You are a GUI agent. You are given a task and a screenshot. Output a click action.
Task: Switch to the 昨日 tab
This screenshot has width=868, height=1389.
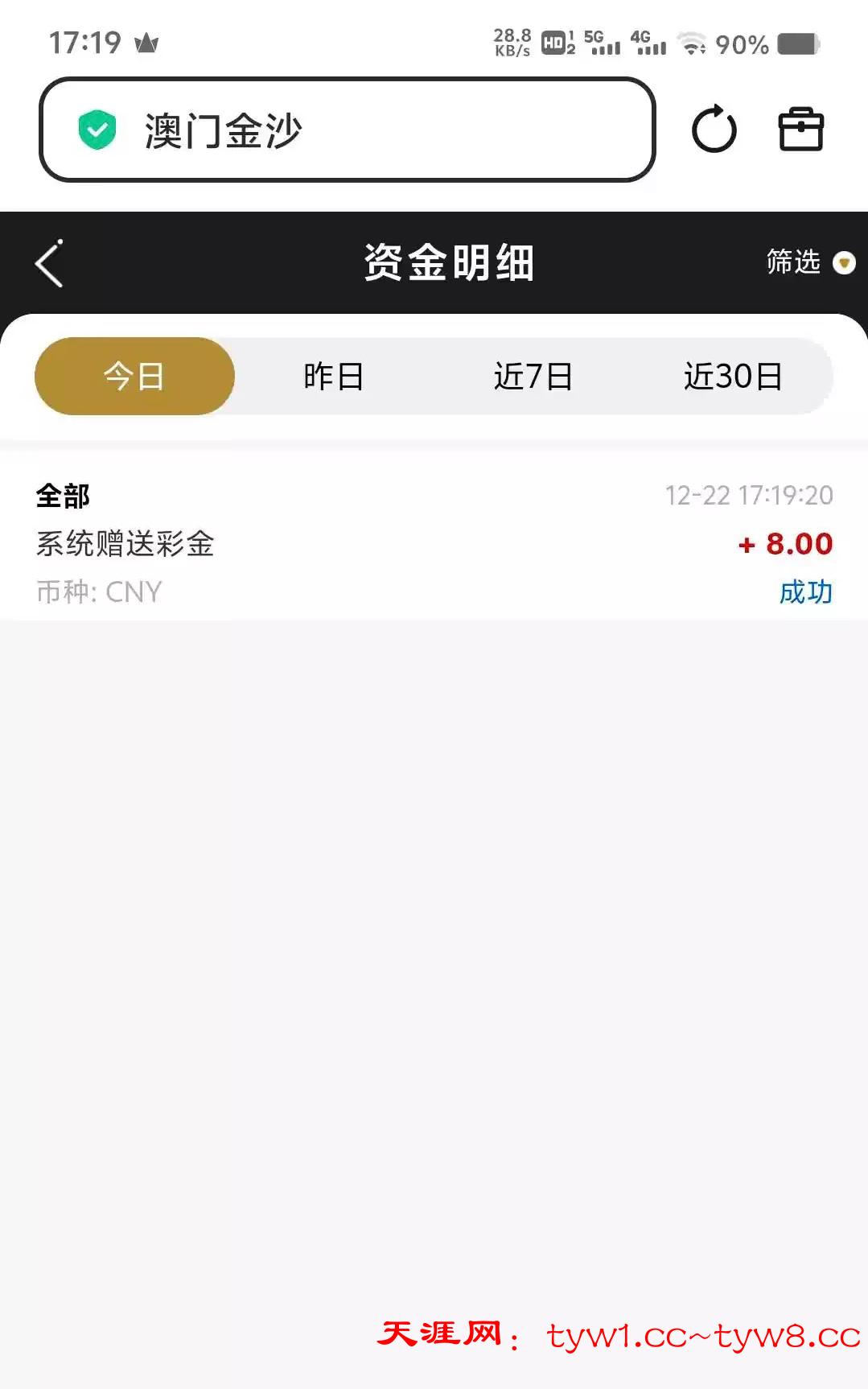click(333, 376)
